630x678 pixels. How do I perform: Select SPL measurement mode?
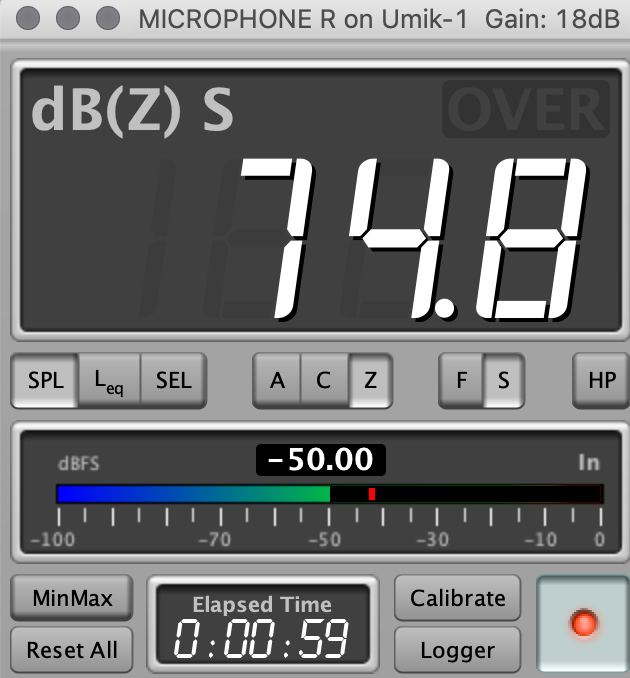click(x=45, y=381)
